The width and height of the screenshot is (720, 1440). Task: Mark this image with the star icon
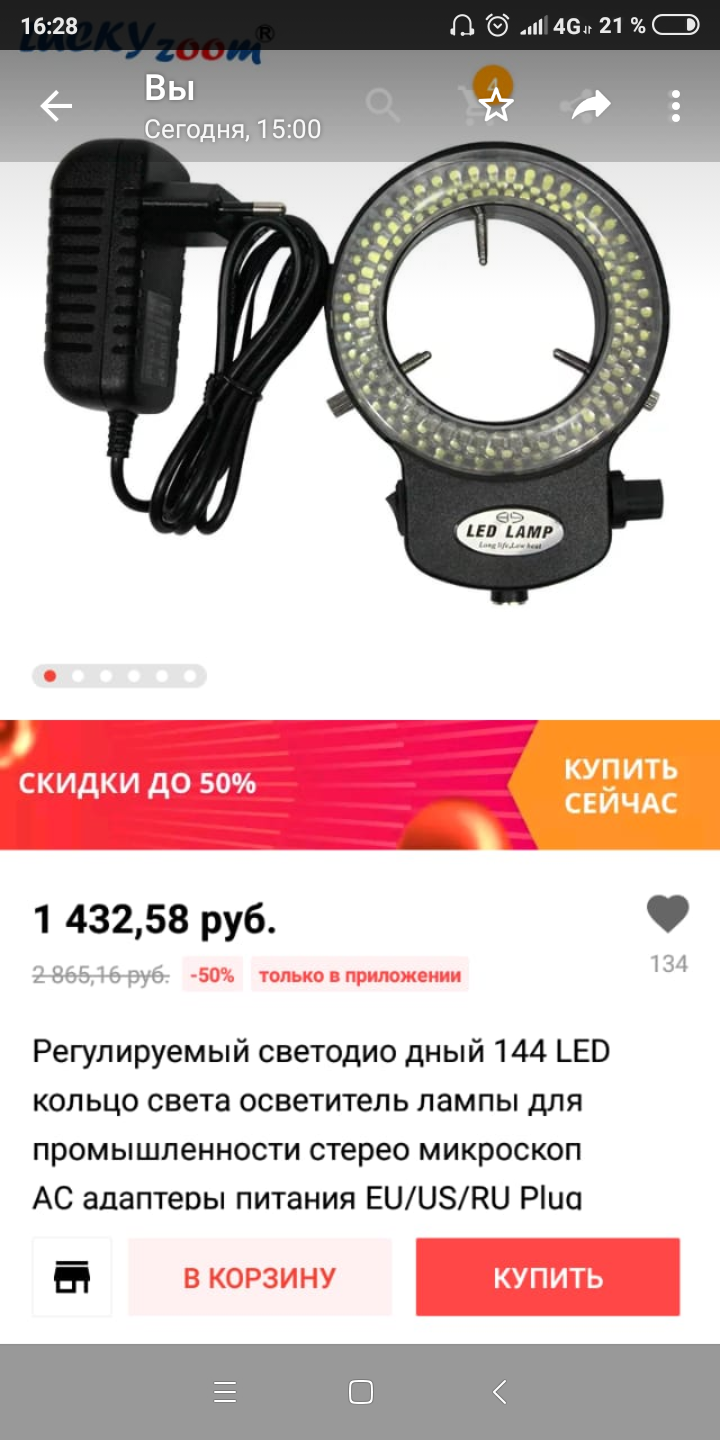pyautogui.click(x=496, y=106)
